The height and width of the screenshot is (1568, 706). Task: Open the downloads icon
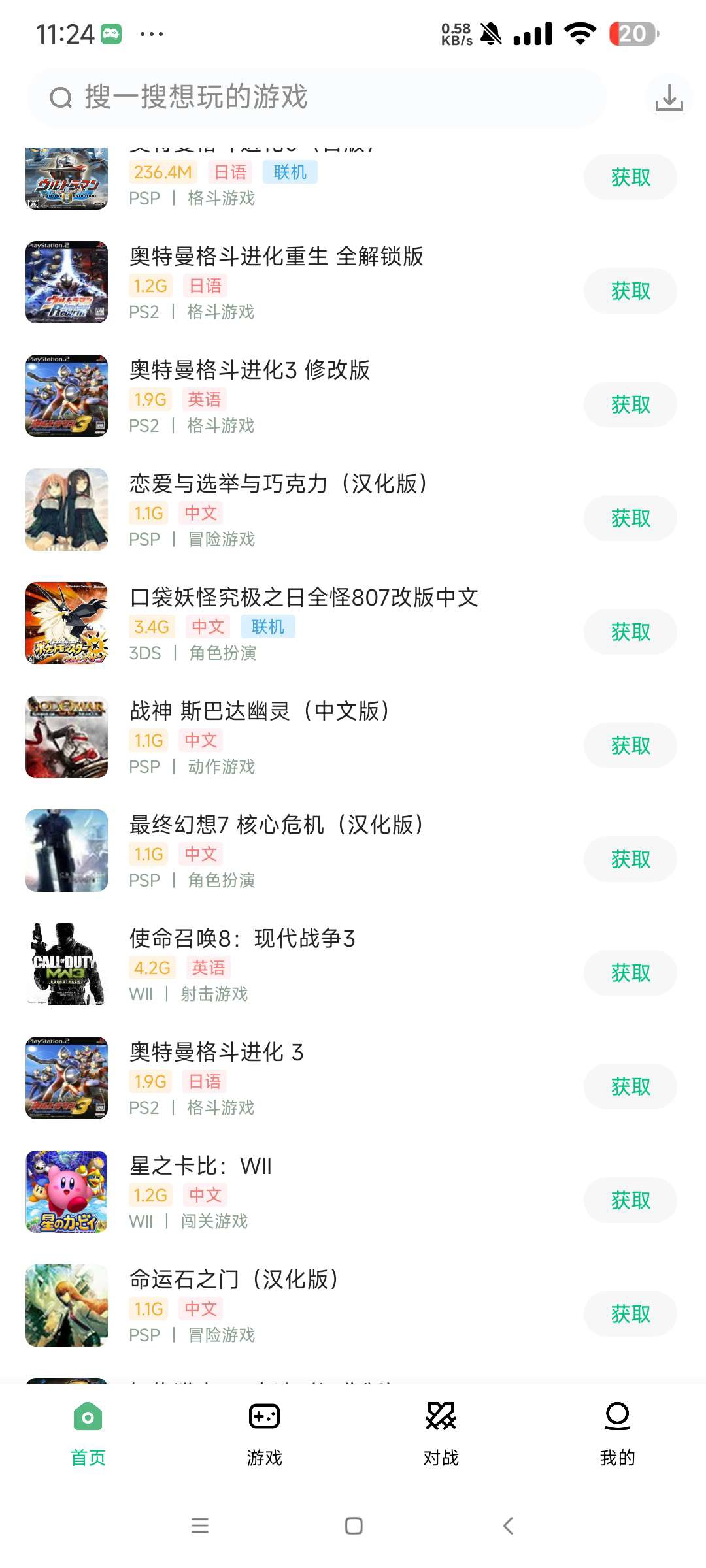[x=669, y=98]
